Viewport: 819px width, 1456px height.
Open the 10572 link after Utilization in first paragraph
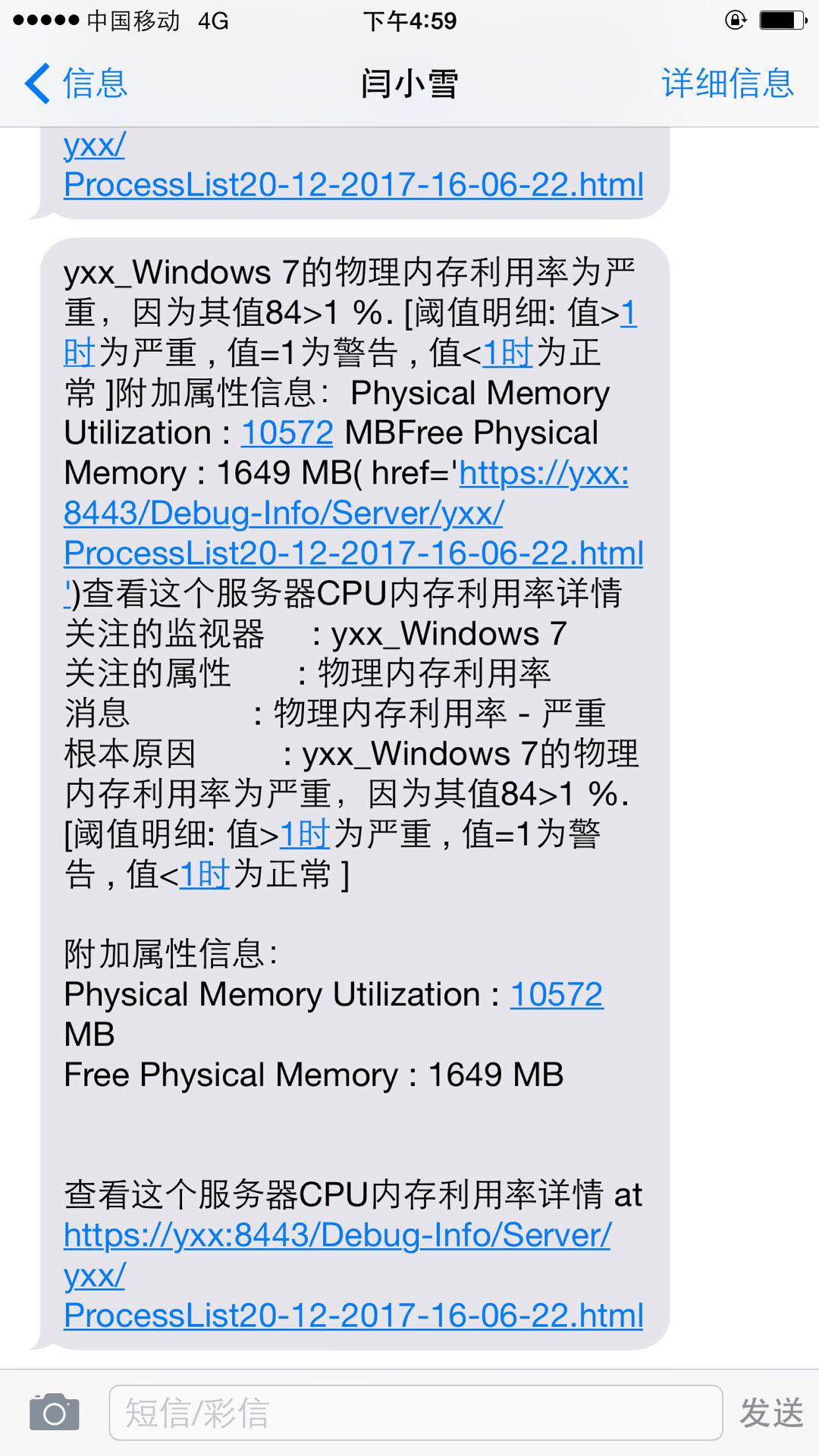pos(287,433)
